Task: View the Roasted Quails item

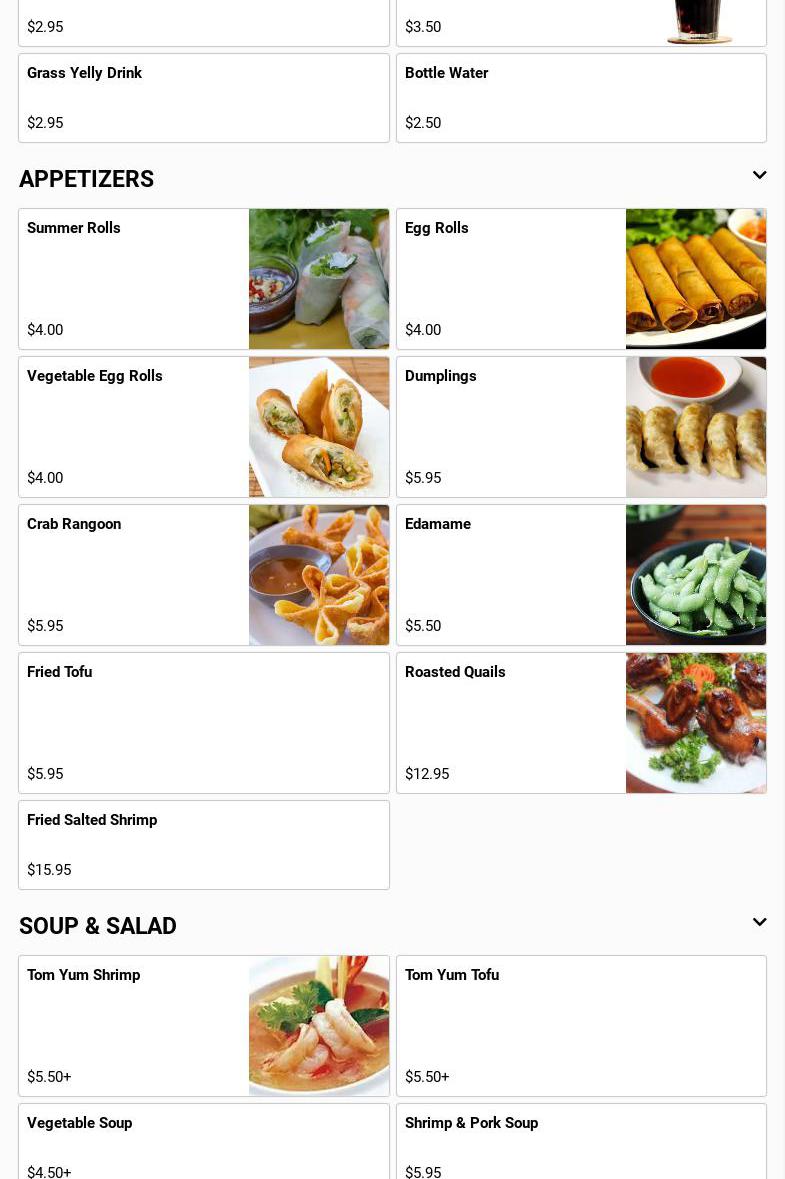Action: [581, 723]
